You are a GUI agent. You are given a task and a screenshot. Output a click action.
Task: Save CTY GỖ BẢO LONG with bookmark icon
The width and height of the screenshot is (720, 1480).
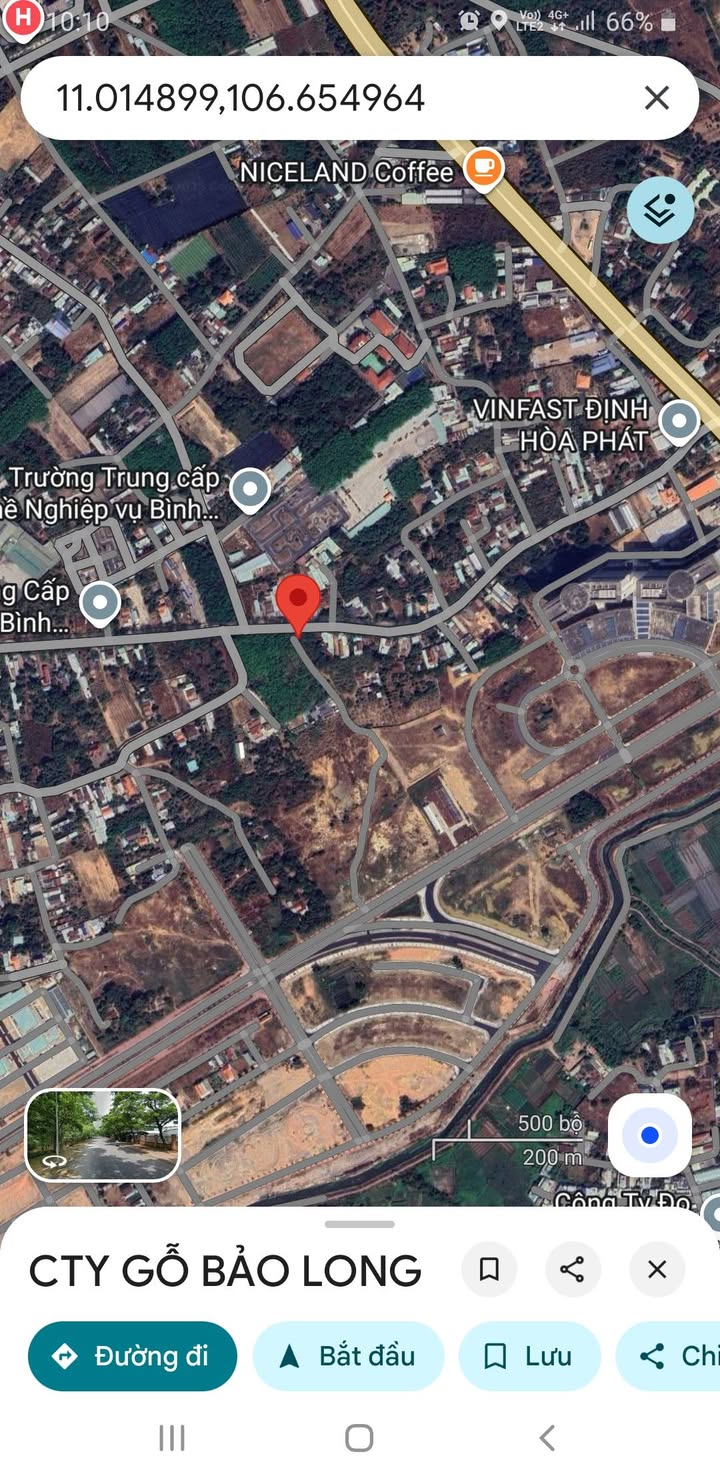489,1270
